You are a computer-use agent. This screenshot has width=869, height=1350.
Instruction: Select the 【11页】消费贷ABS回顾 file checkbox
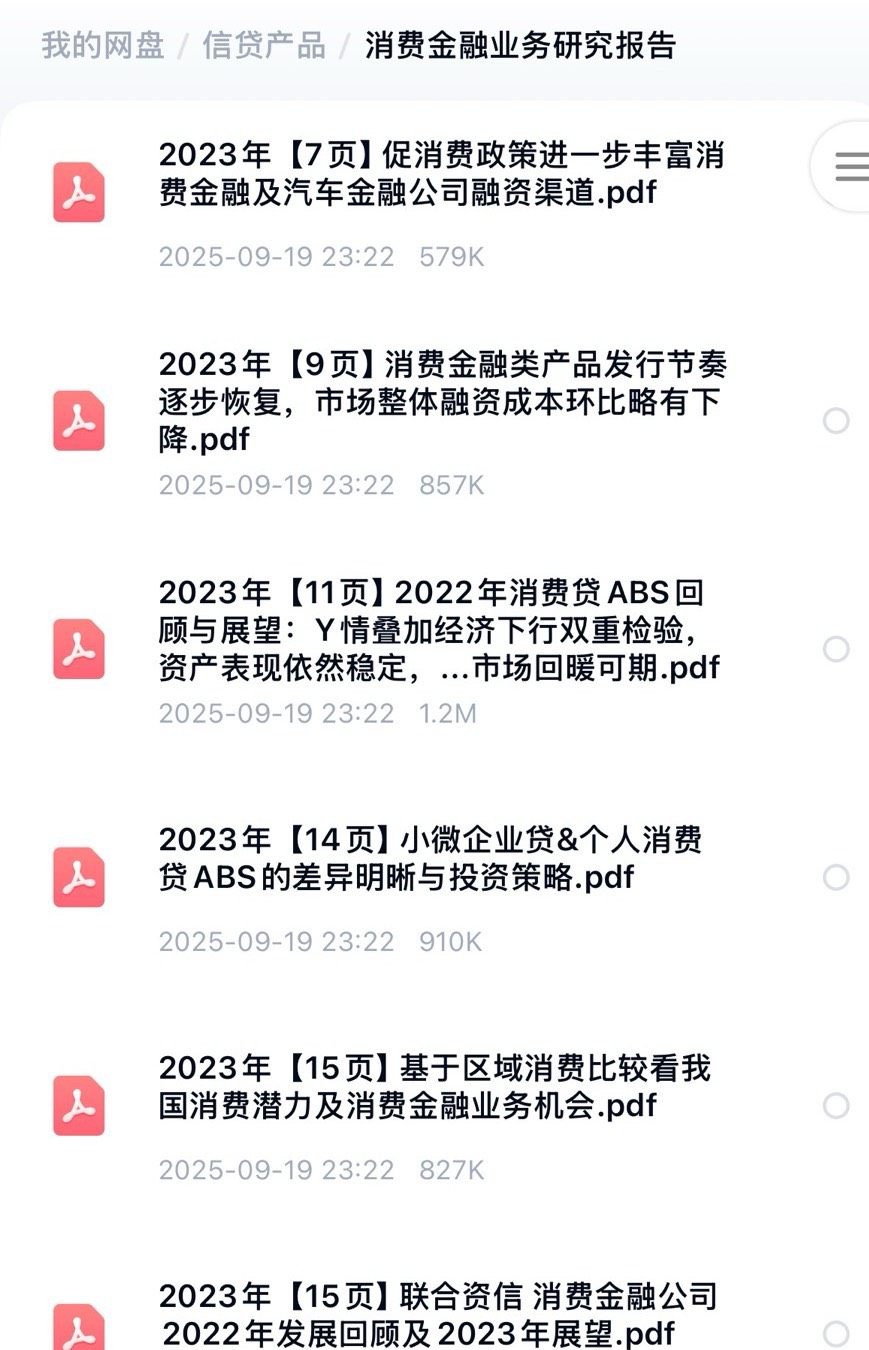pyautogui.click(x=836, y=649)
